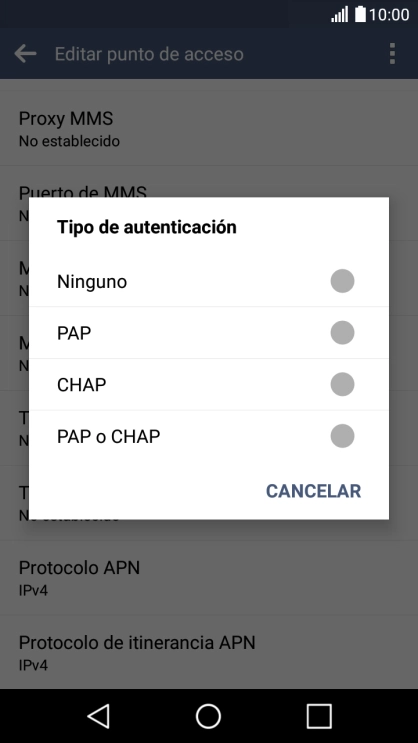Viewport: 418px width, 743px height.
Task: Select the PAP o CHAP option
Action: 209,436
